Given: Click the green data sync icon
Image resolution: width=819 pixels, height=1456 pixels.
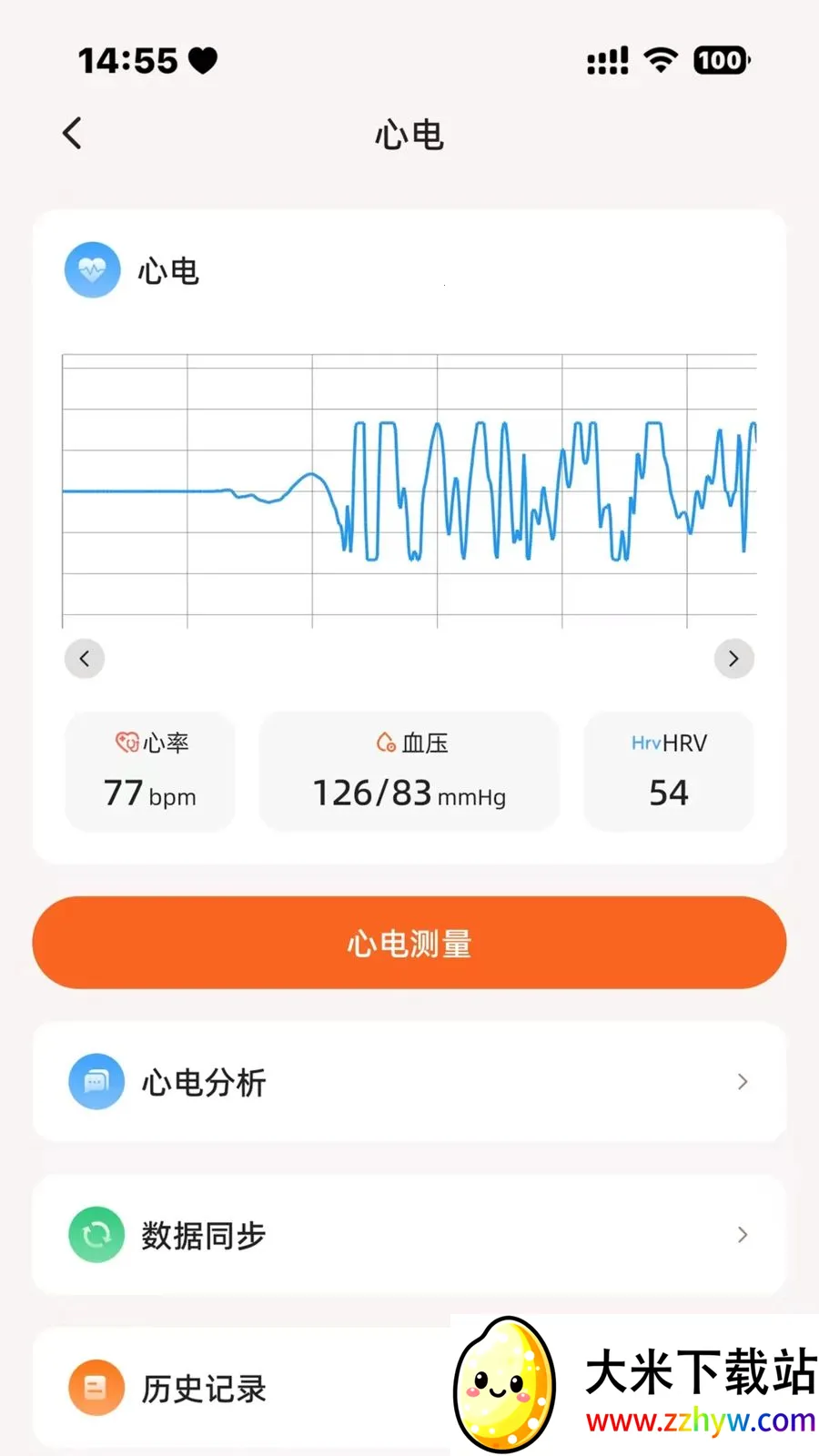Looking at the screenshot, I should pos(96,1235).
